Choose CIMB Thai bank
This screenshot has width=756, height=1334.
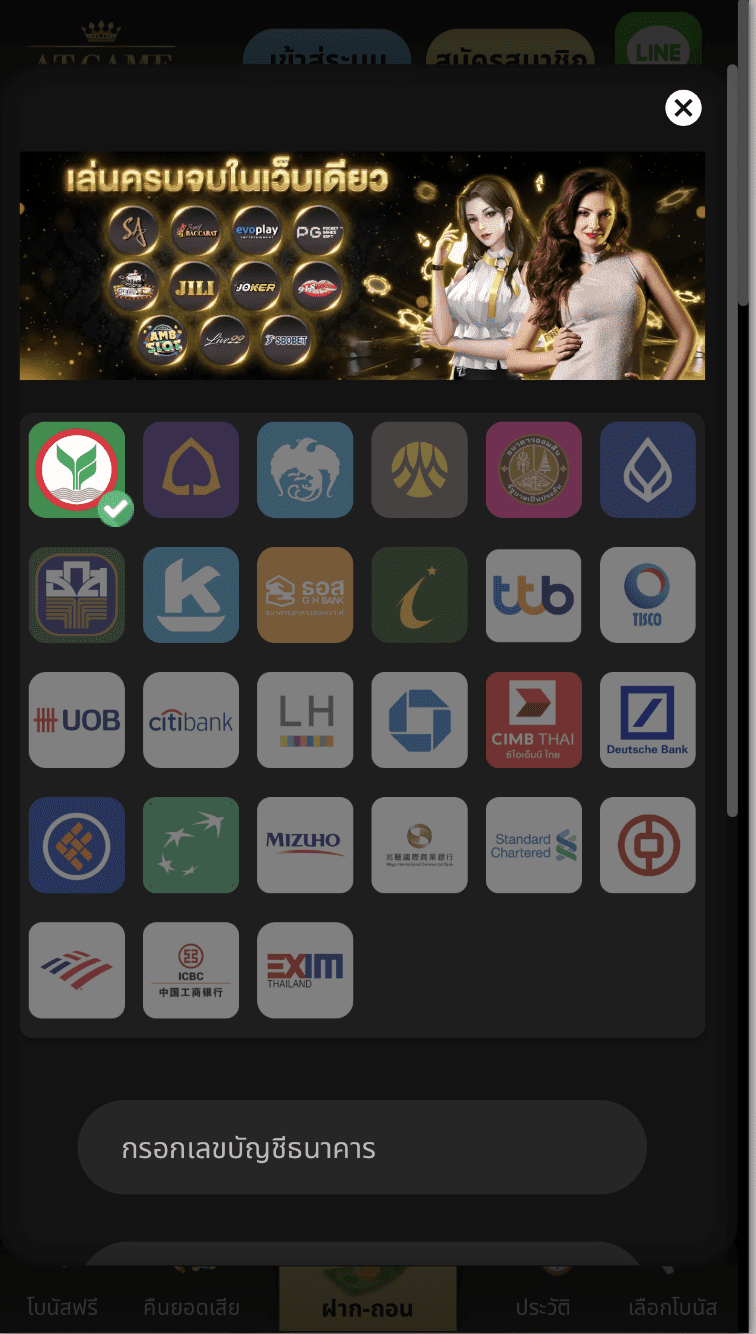click(533, 720)
